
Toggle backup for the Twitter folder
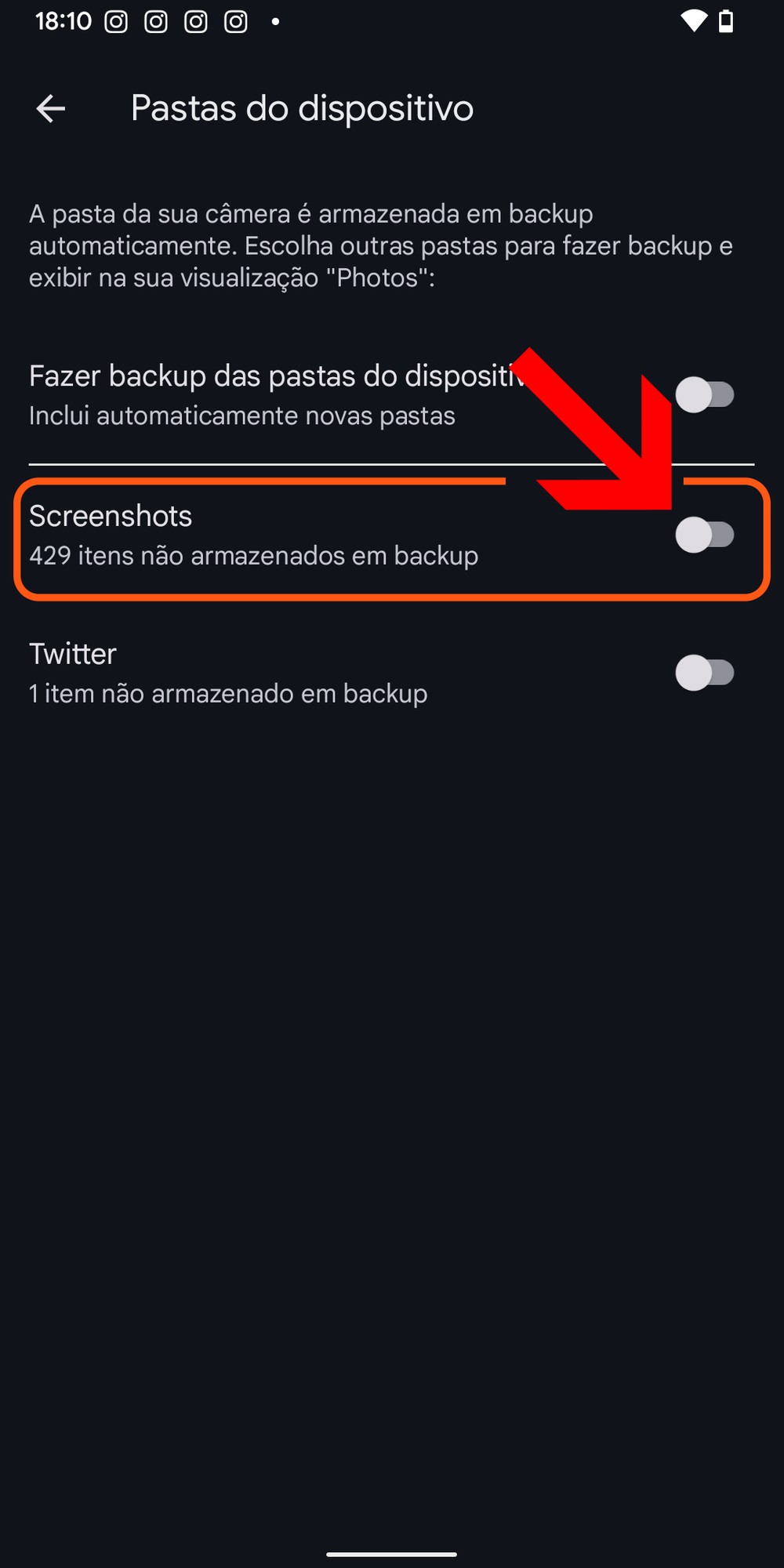click(x=704, y=673)
